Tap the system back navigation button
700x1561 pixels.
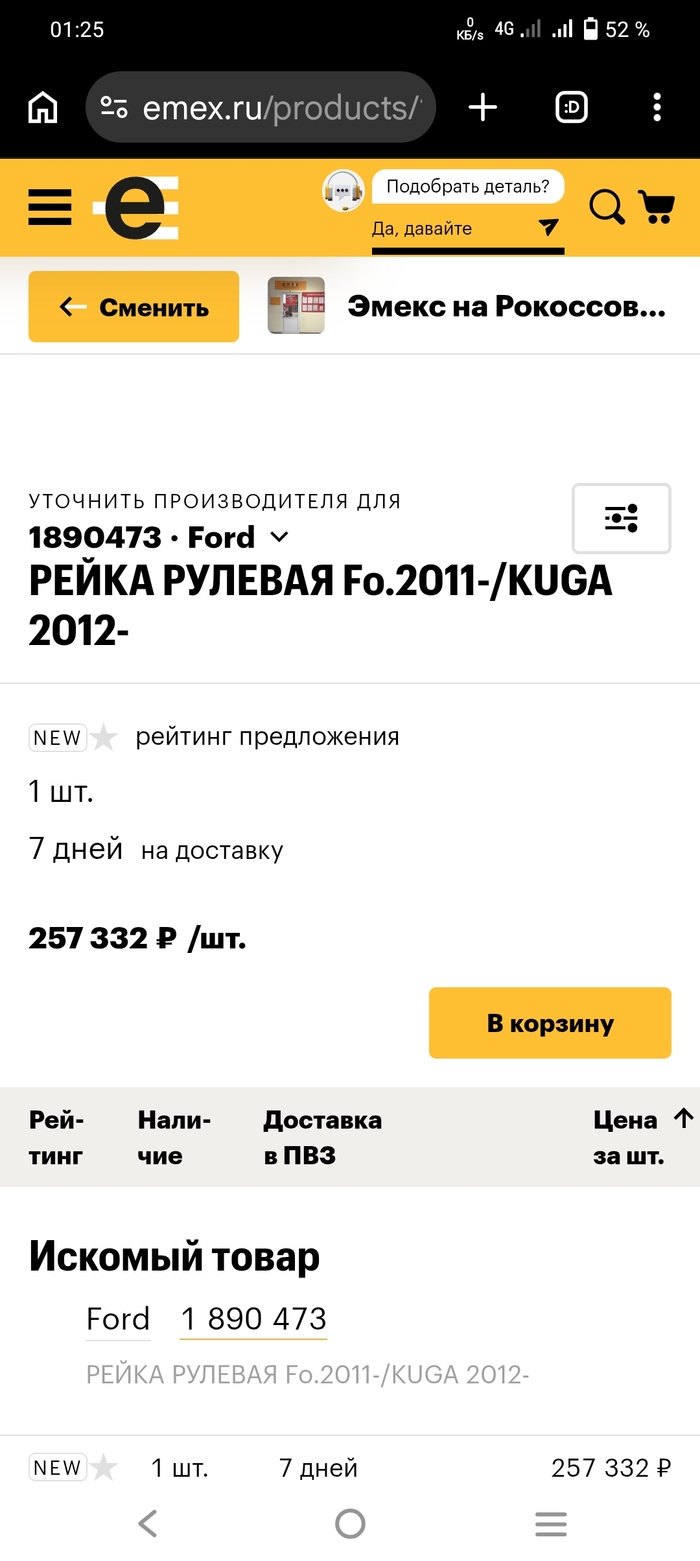tap(148, 1523)
